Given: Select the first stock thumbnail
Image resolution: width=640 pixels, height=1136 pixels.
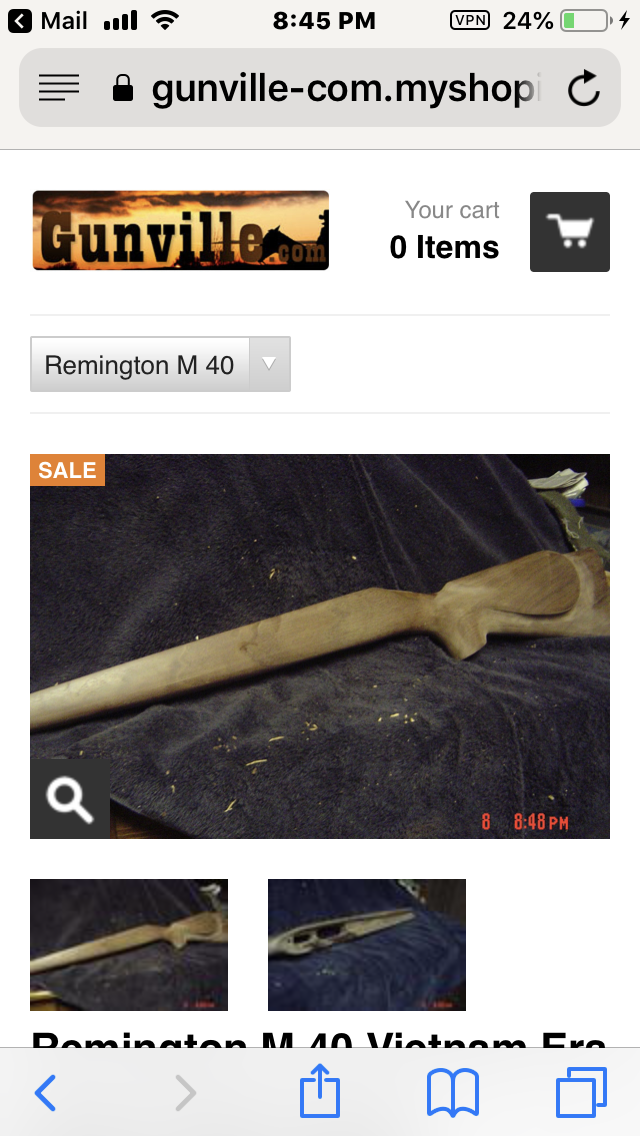Looking at the screenshot, I should pos(129,944).
